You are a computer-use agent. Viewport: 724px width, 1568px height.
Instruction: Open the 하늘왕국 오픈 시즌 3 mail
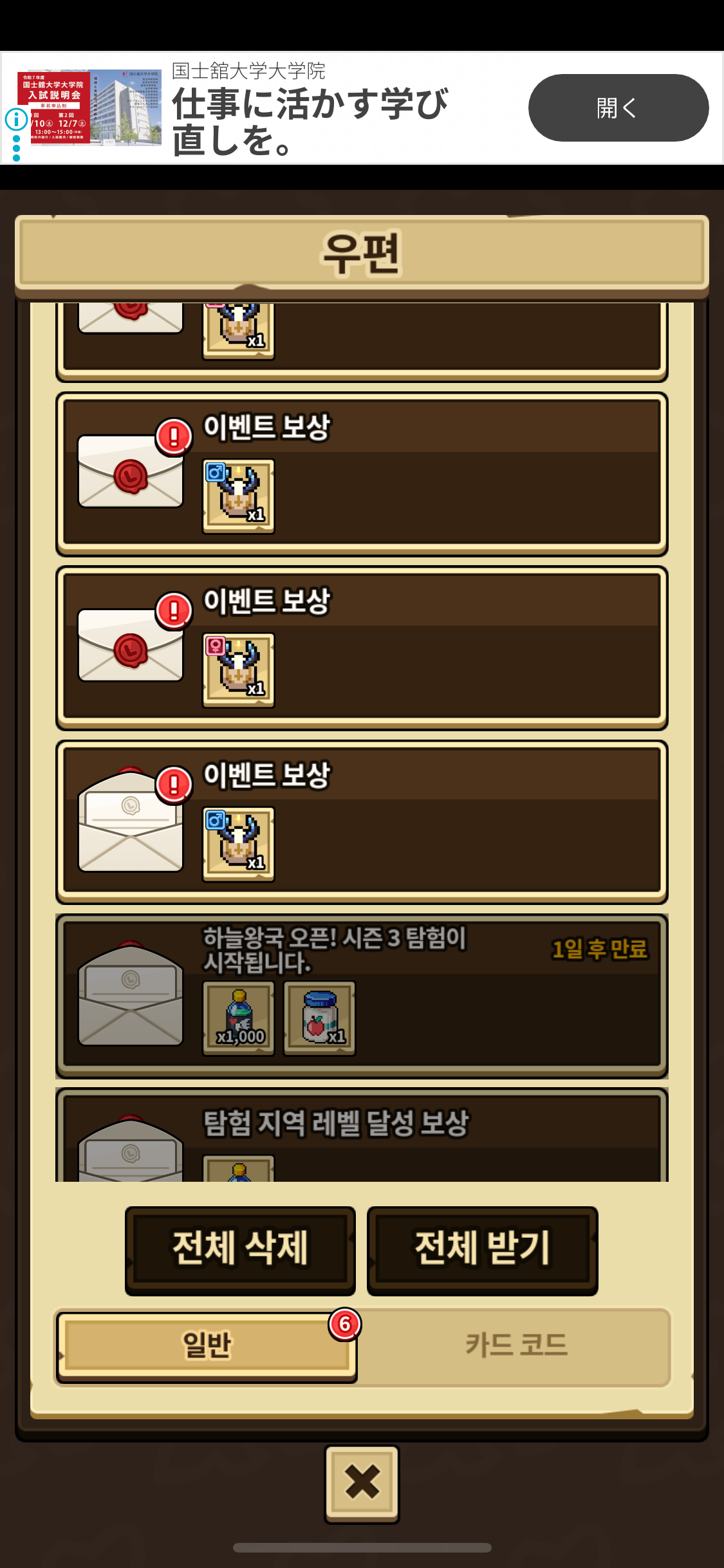(x=362, y=995)
